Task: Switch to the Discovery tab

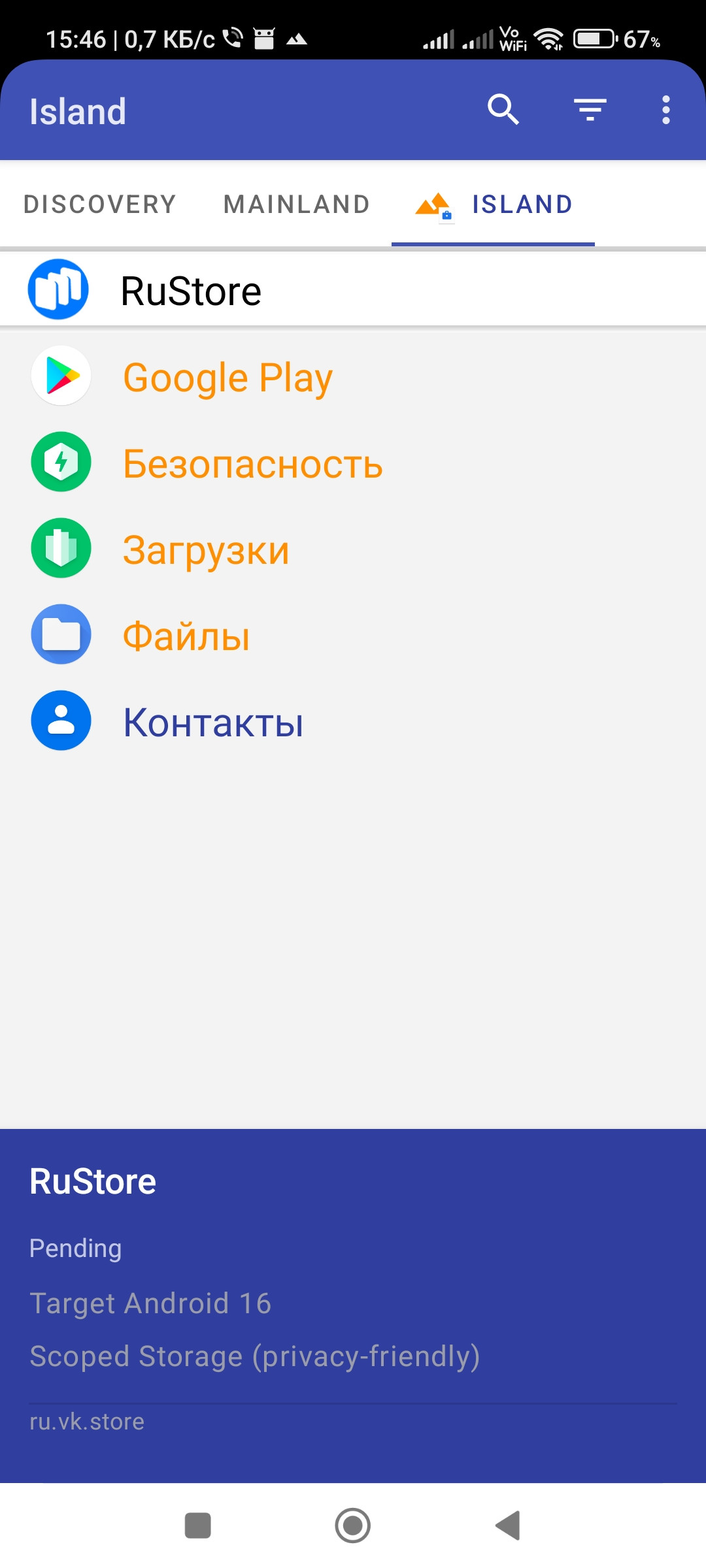Action: [100, 204]
